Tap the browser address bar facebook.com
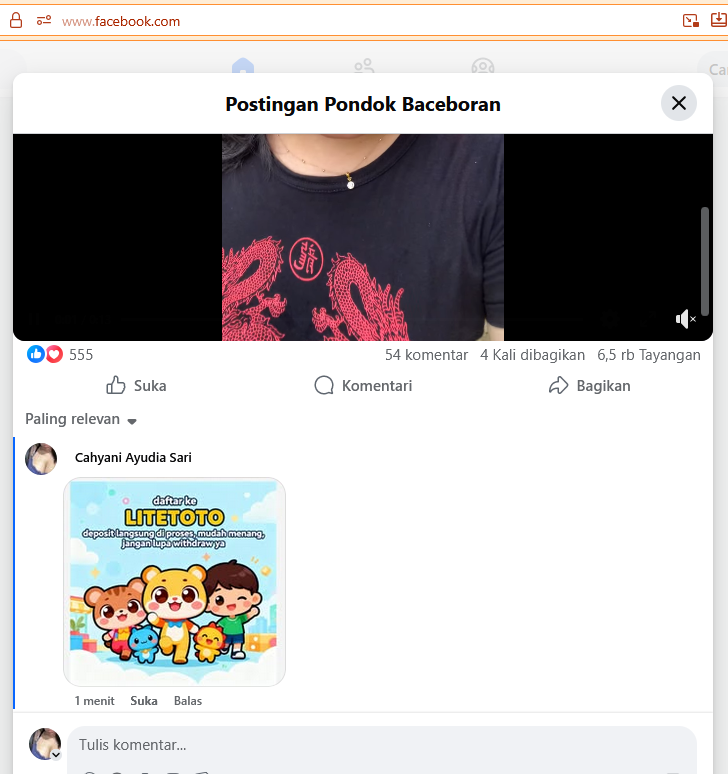The width and height of the screenshot is (728, 774). pyautogui.click(x=300, y=21)
